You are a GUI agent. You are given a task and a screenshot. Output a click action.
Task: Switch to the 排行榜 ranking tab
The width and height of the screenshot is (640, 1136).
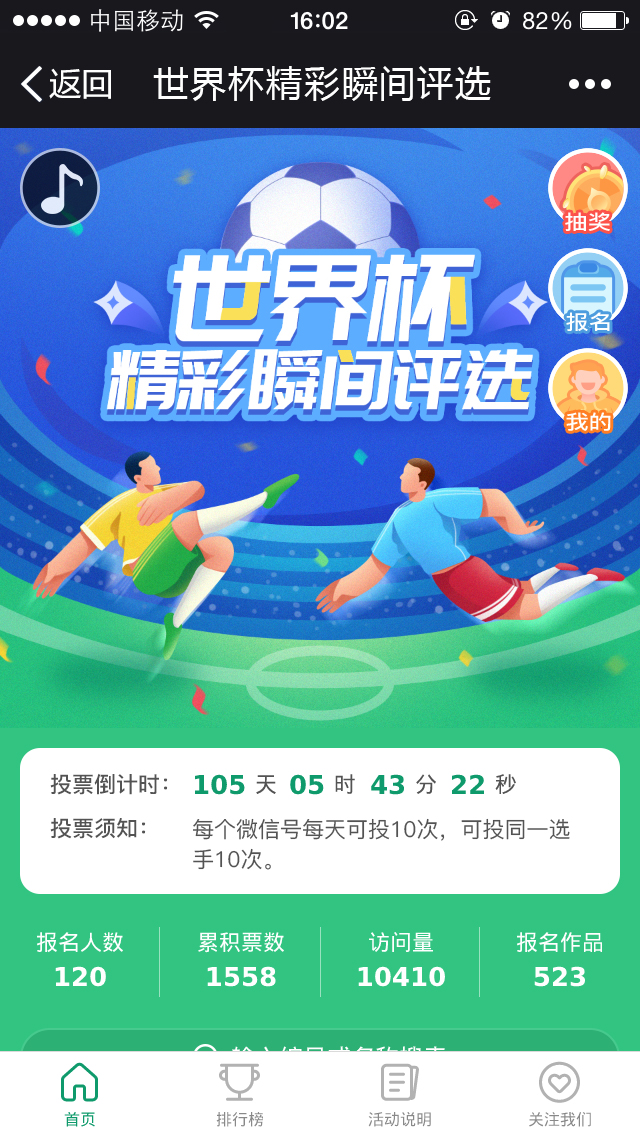(x=240, y=1095)
